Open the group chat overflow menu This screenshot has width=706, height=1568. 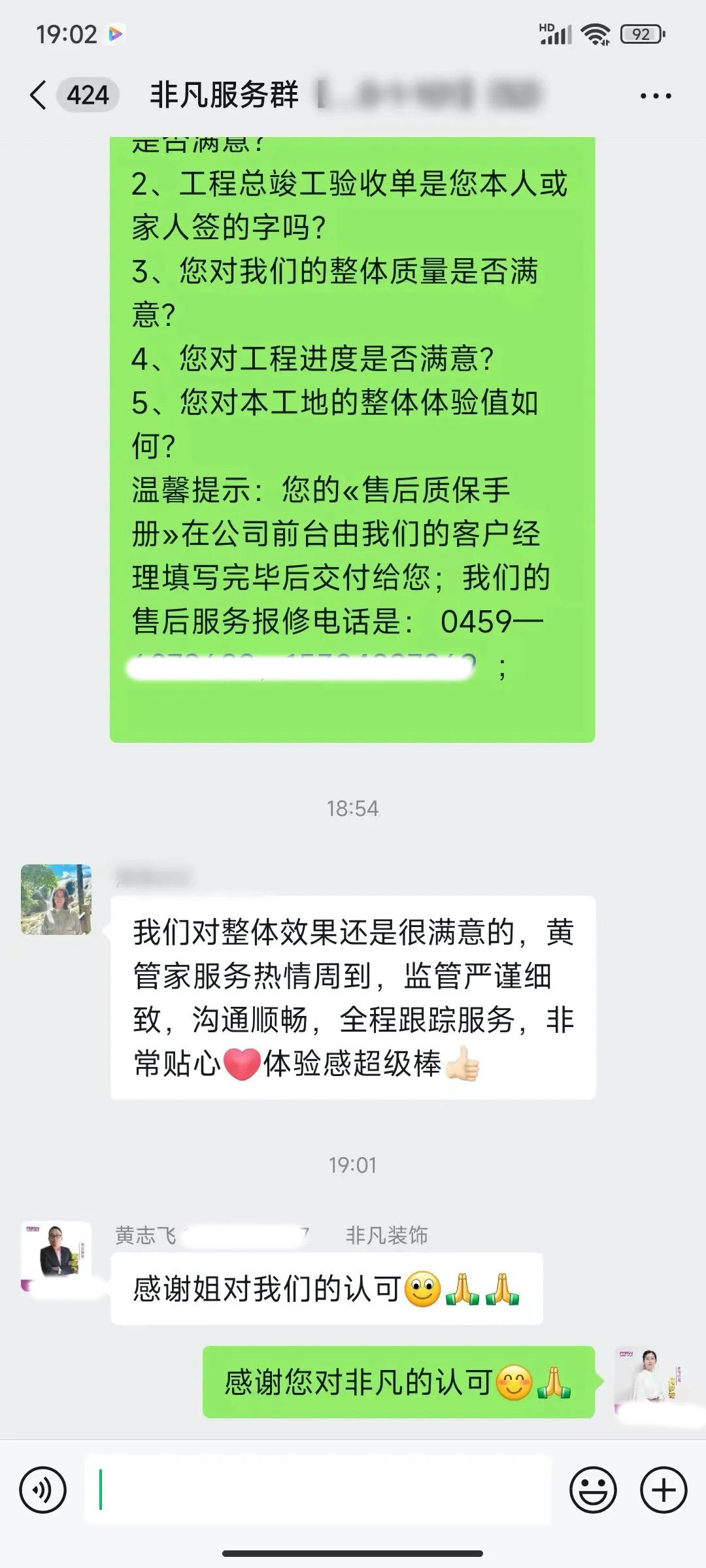point(655,96)
